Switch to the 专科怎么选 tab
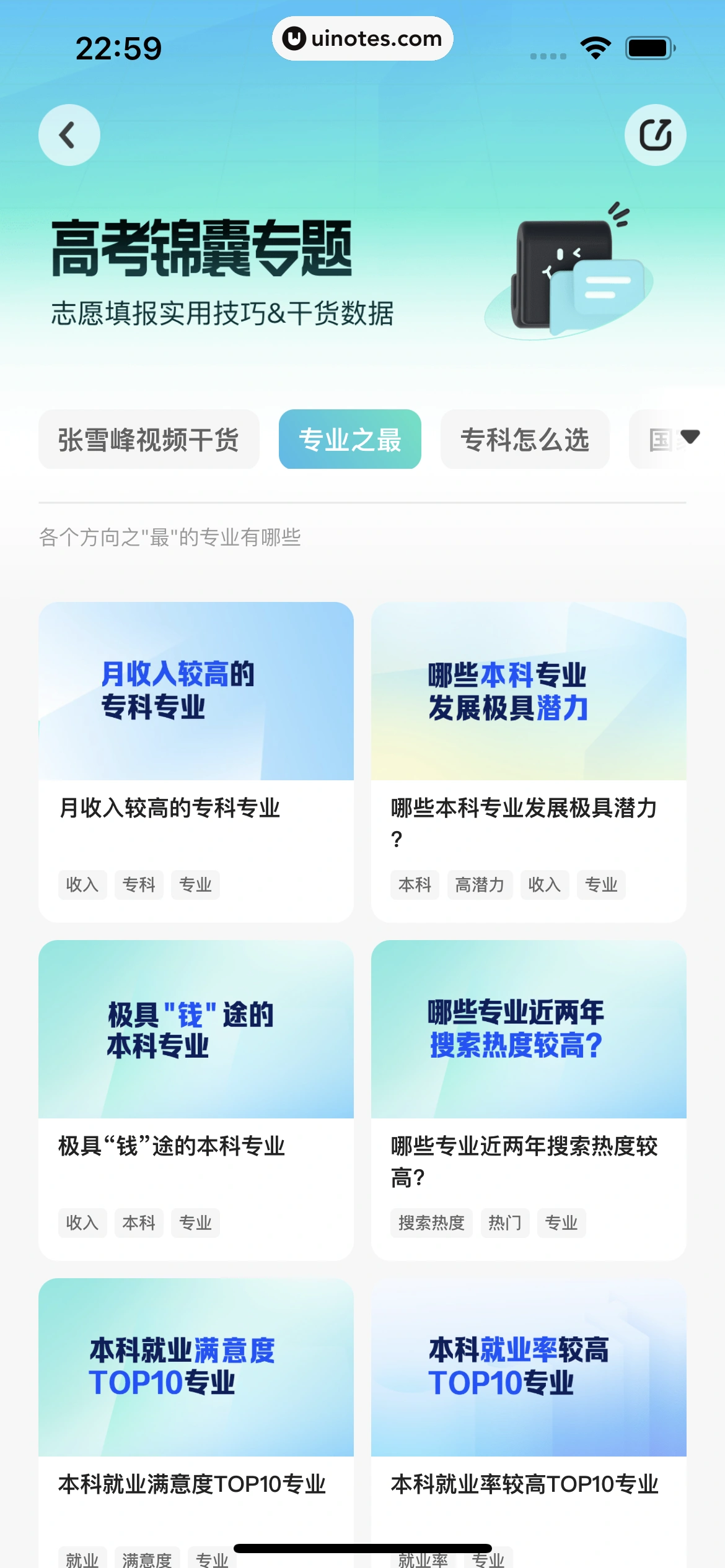The width and height of the screenshot is (725, 1568). pos(524,440)
